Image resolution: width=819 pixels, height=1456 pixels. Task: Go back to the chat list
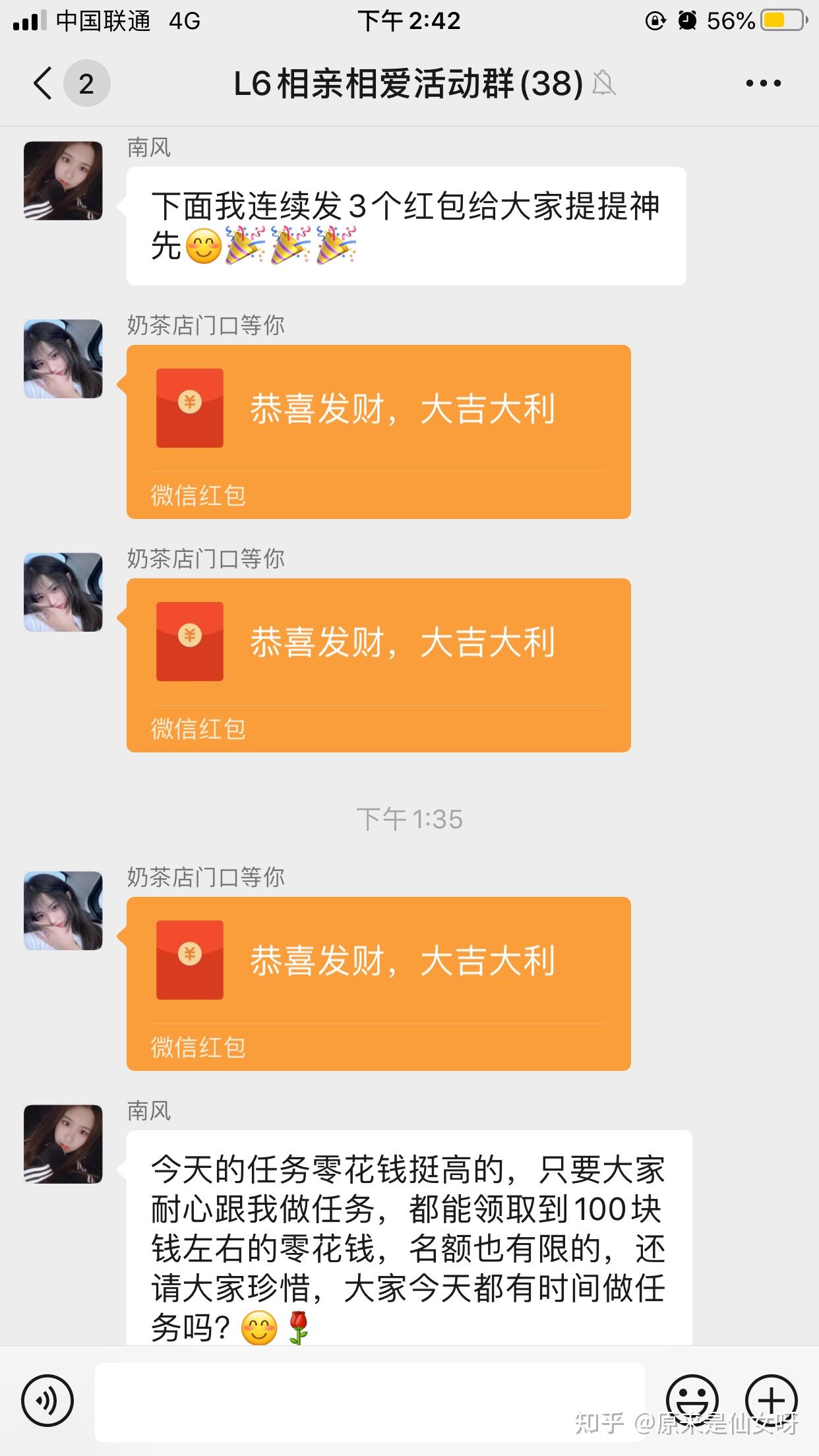pos(44,84)
